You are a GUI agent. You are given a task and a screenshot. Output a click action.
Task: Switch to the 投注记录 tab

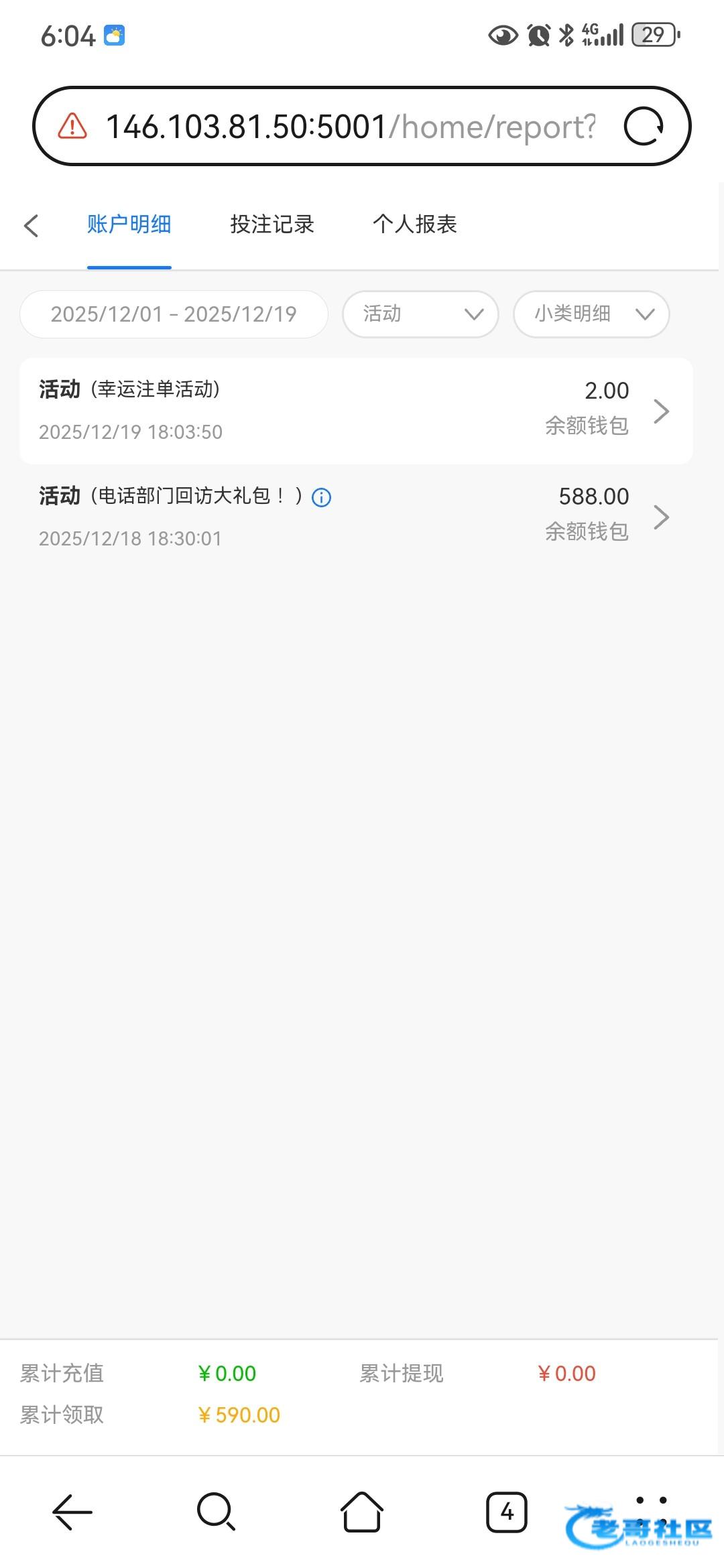[x=272, y=224]
